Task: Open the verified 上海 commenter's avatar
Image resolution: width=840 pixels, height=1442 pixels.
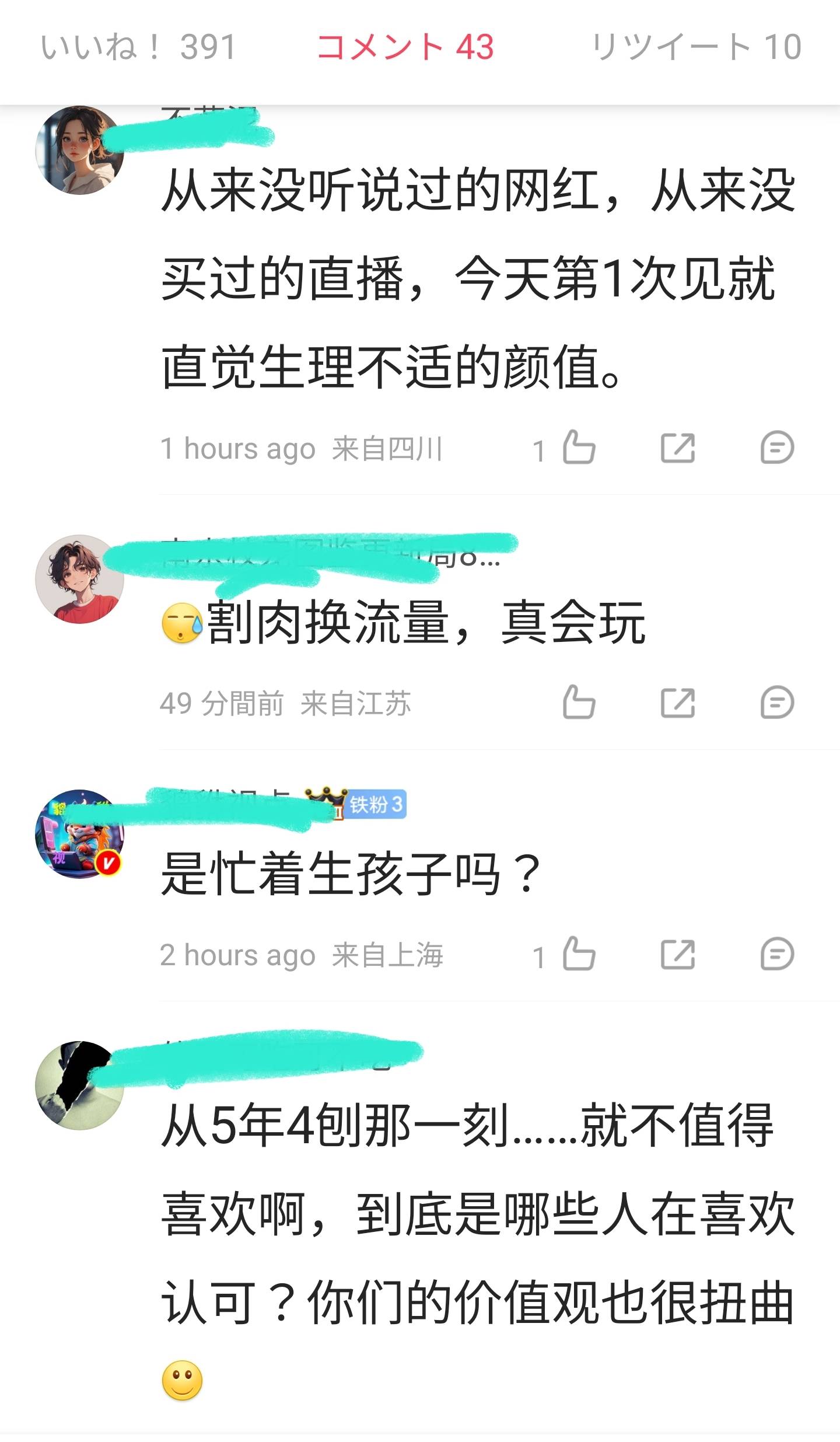Action: pos(80,834)
